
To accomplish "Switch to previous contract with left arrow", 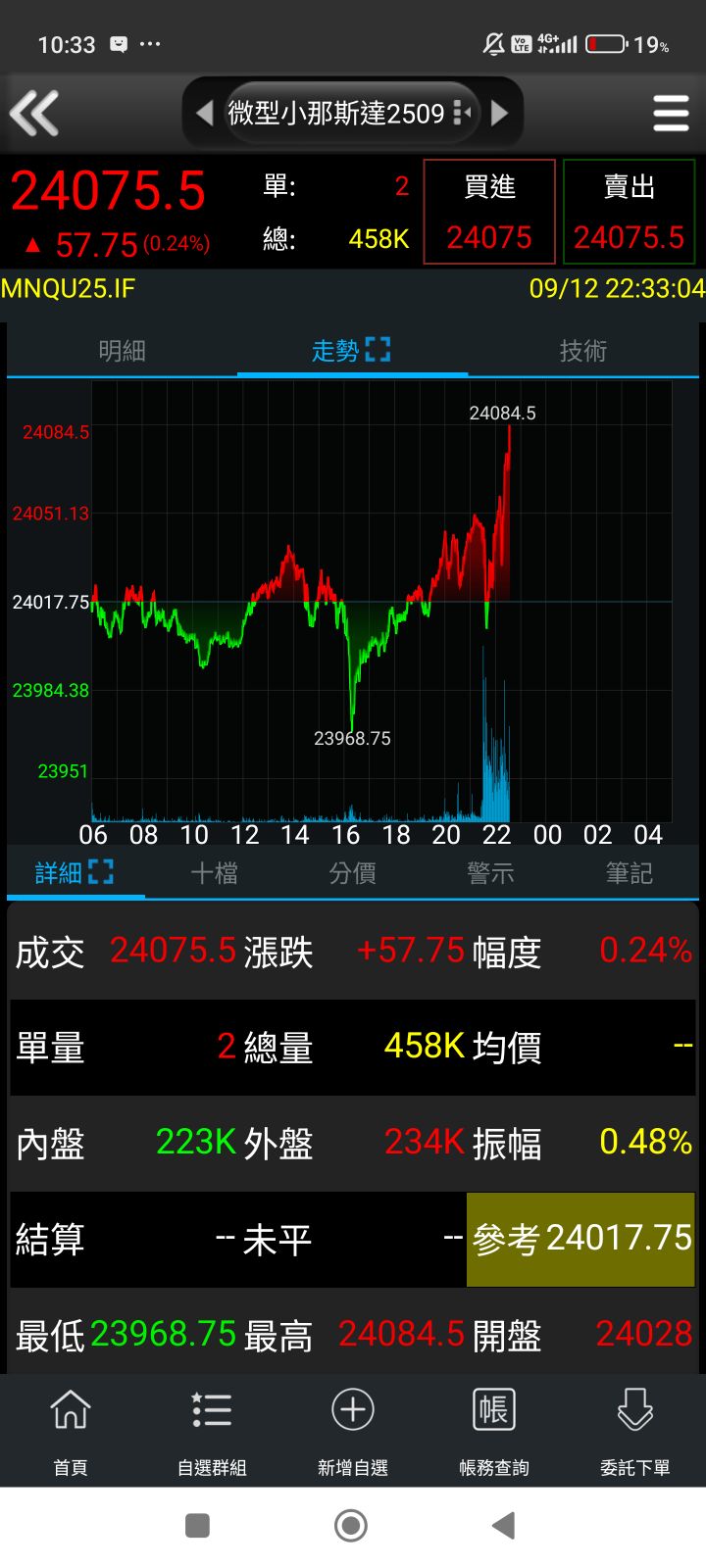I will point(203,113).
